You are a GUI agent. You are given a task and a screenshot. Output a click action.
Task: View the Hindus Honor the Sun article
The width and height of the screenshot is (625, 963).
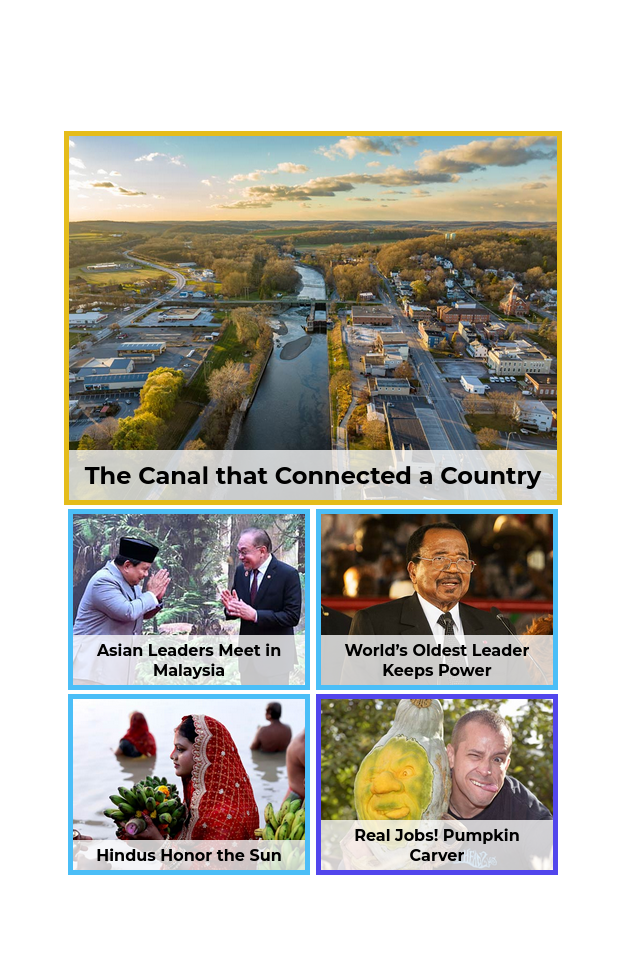click(189, 784)
